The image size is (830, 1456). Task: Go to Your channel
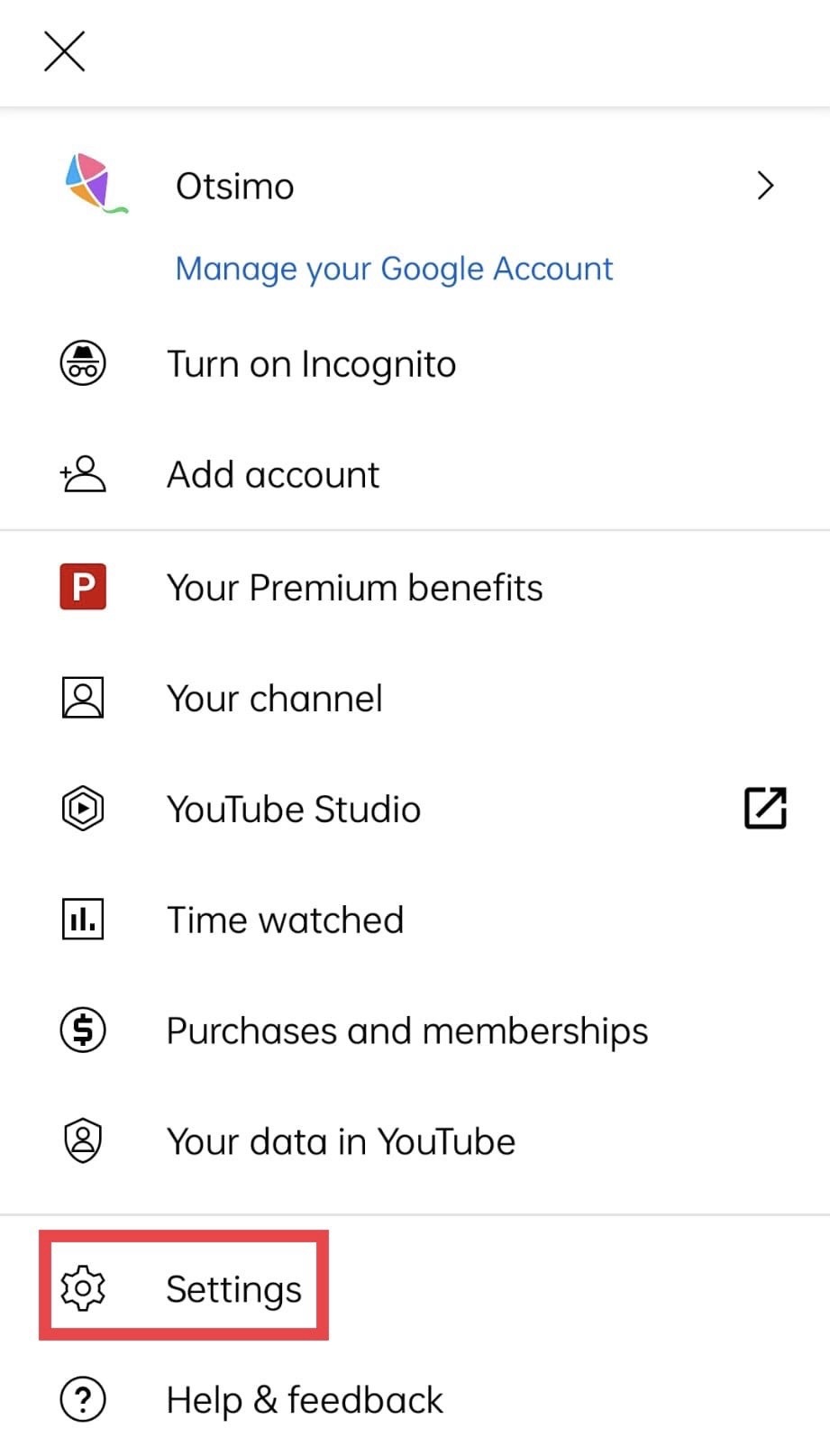274,699
